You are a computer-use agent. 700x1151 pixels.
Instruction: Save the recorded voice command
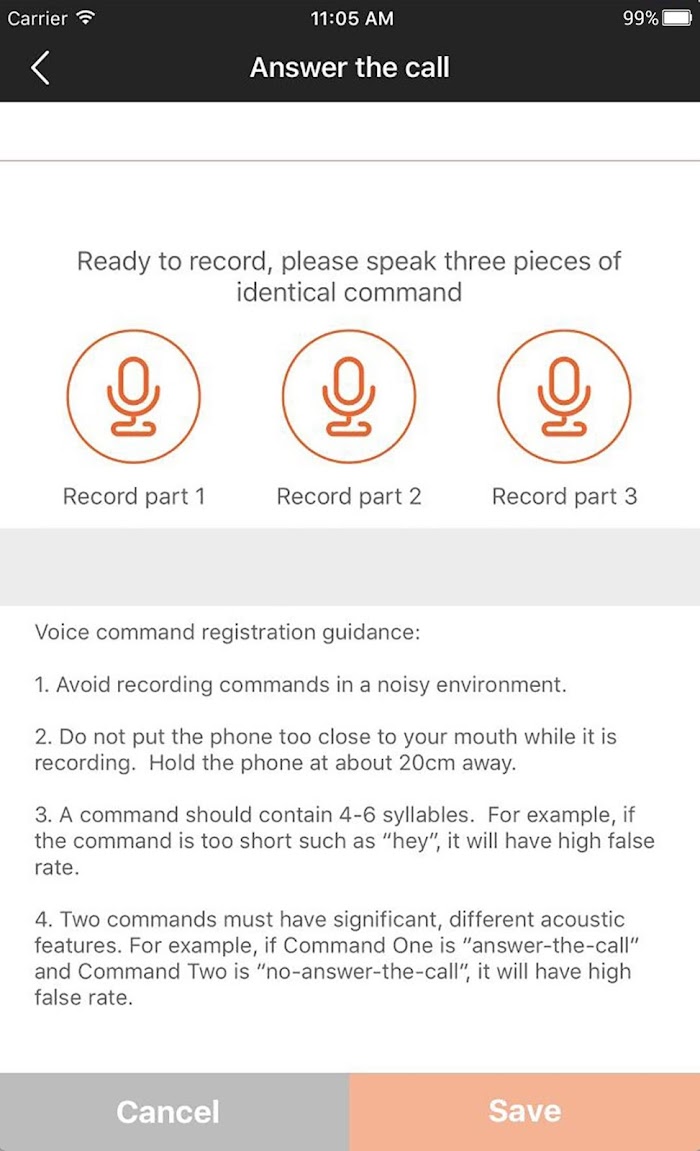525,1111
